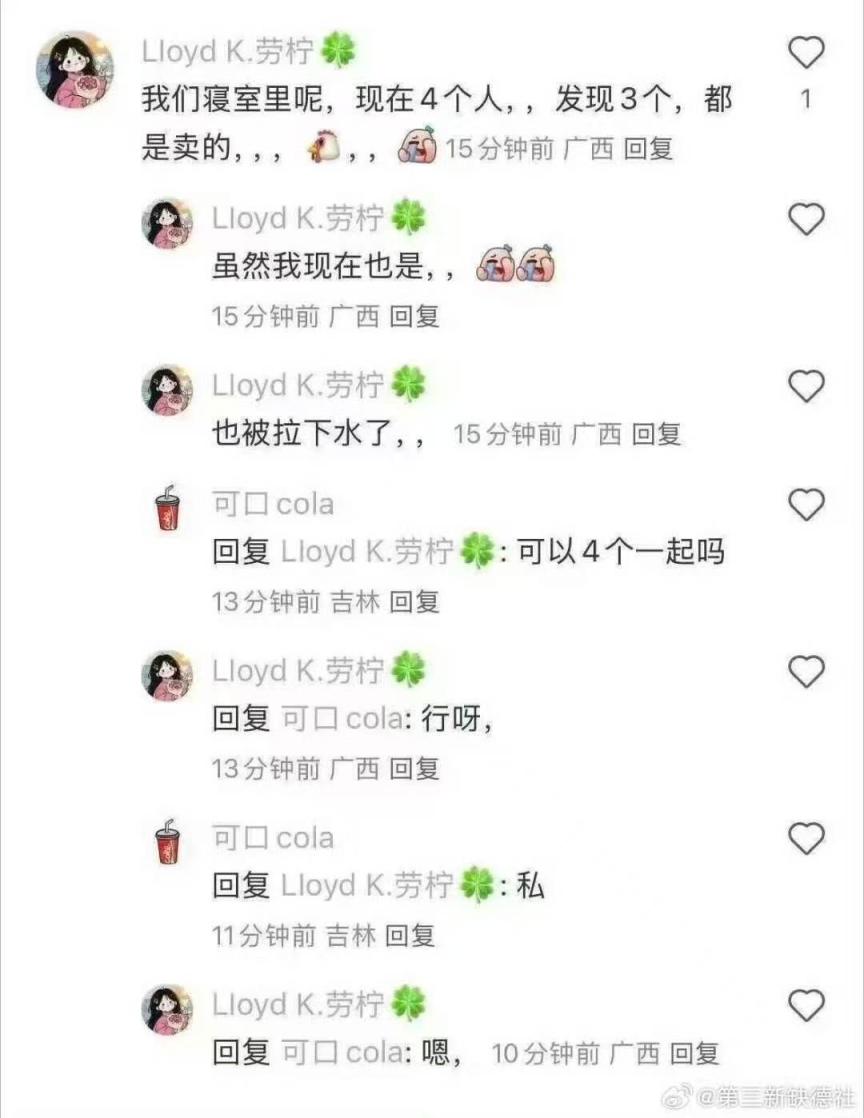Like the top comment about 寝室里 4个人
864x1118 pixels.
806,52
